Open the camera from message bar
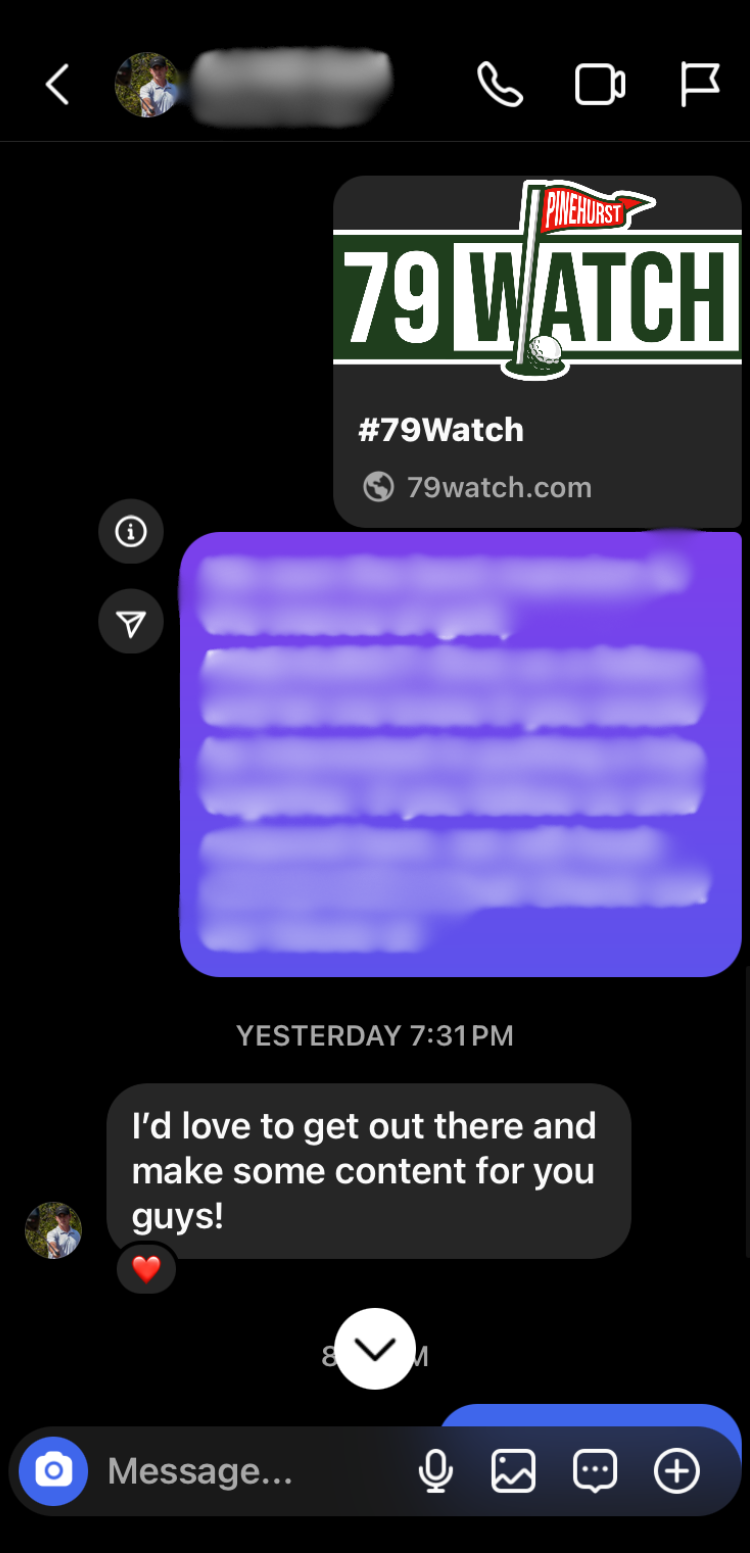This screenshot has width=750, height=1553. 54,1471
